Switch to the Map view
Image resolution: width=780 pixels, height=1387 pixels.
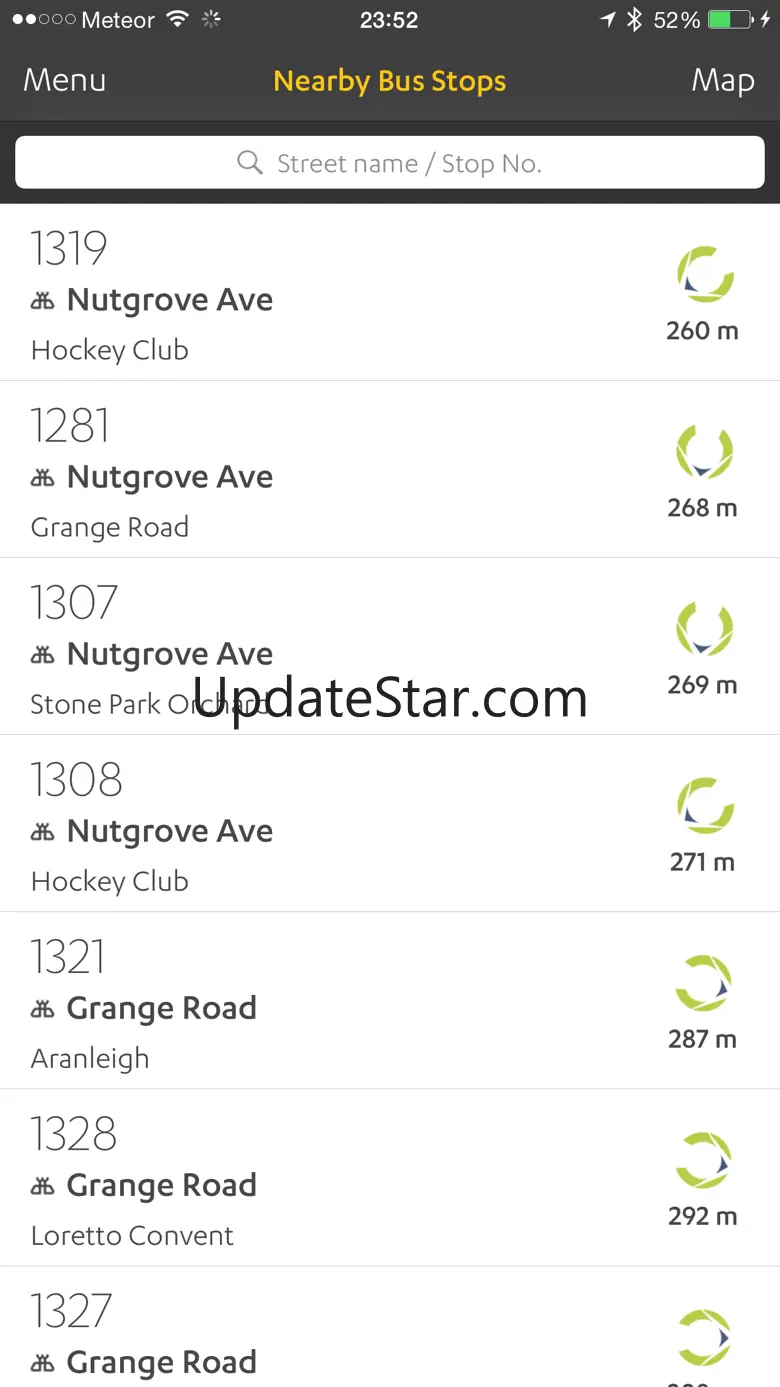[x=722, y=81]
